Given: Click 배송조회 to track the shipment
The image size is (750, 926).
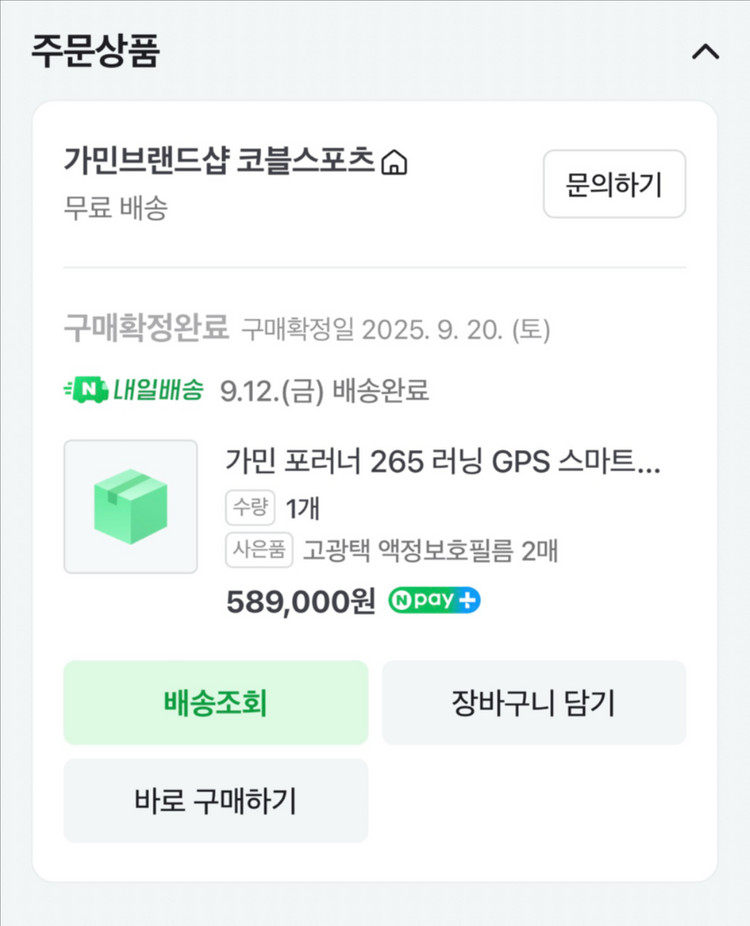Looking at the screenshot, I should pos(215,702).
